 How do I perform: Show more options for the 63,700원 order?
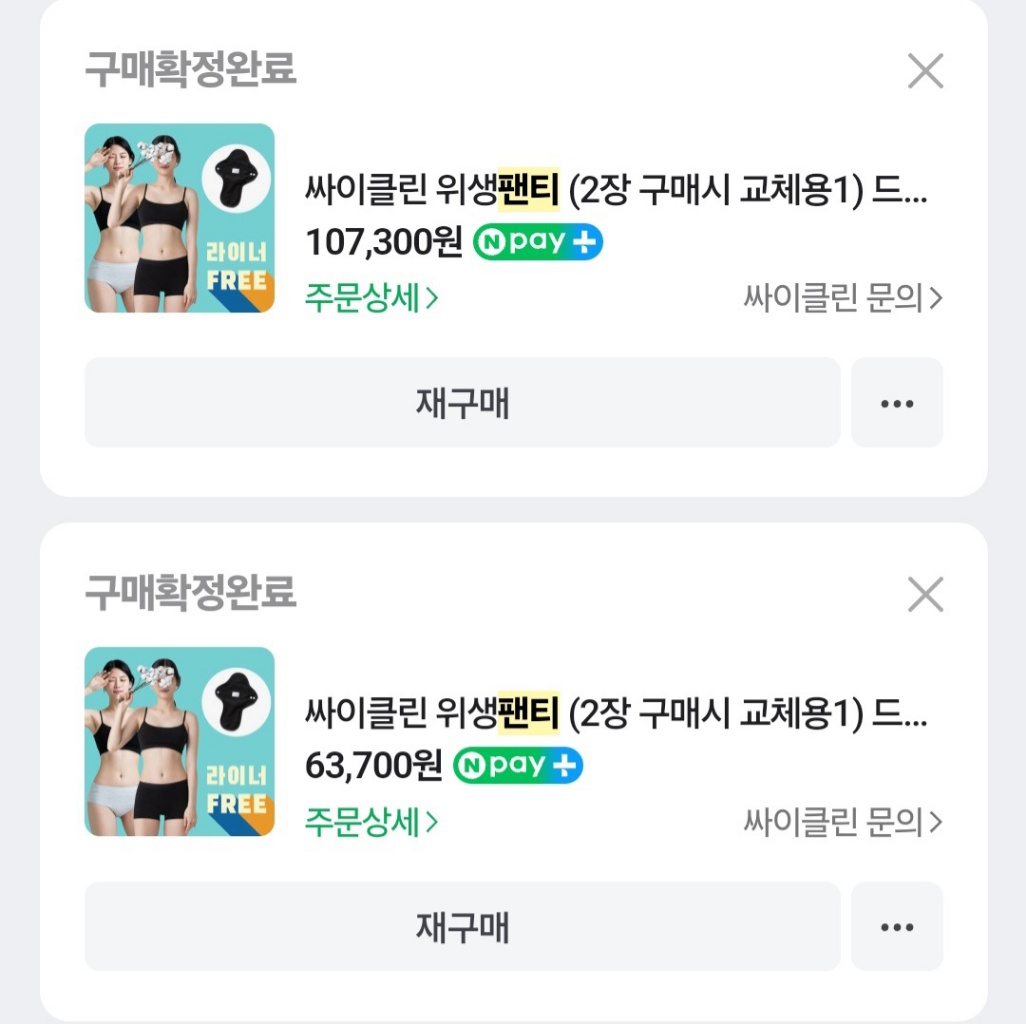click(897, 927)
